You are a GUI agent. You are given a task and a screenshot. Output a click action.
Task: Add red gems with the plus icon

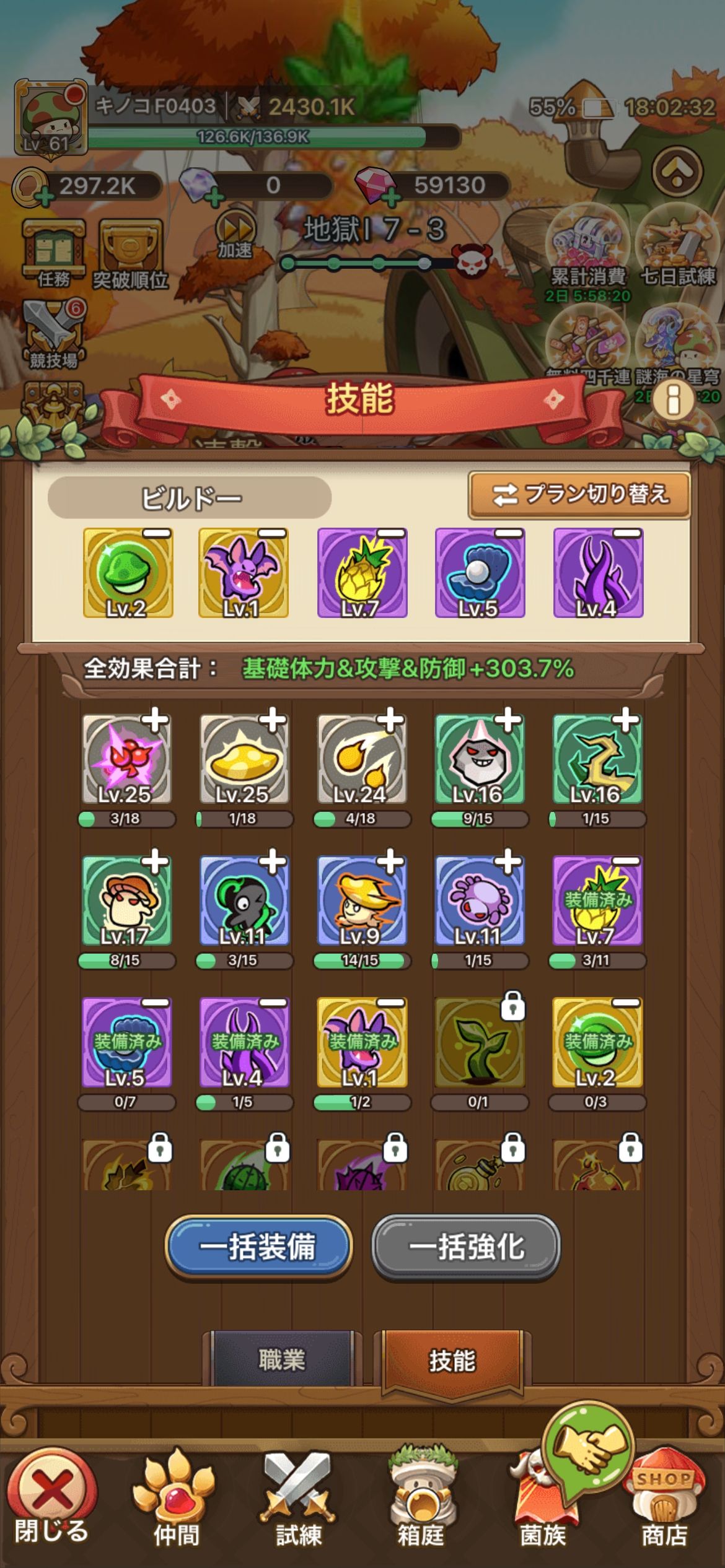(390, 197)
